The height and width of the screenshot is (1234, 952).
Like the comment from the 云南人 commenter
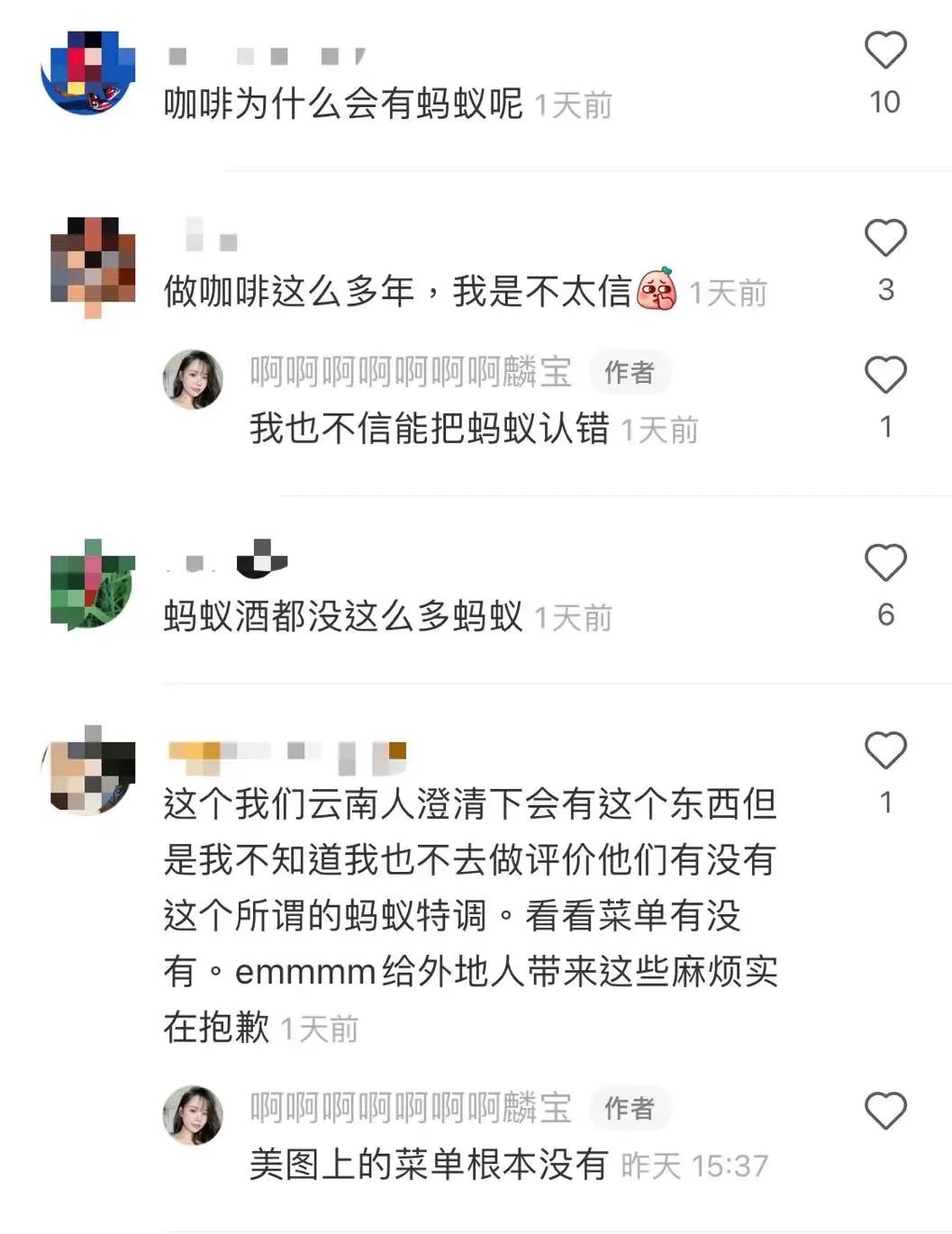(x=884, y=751)
